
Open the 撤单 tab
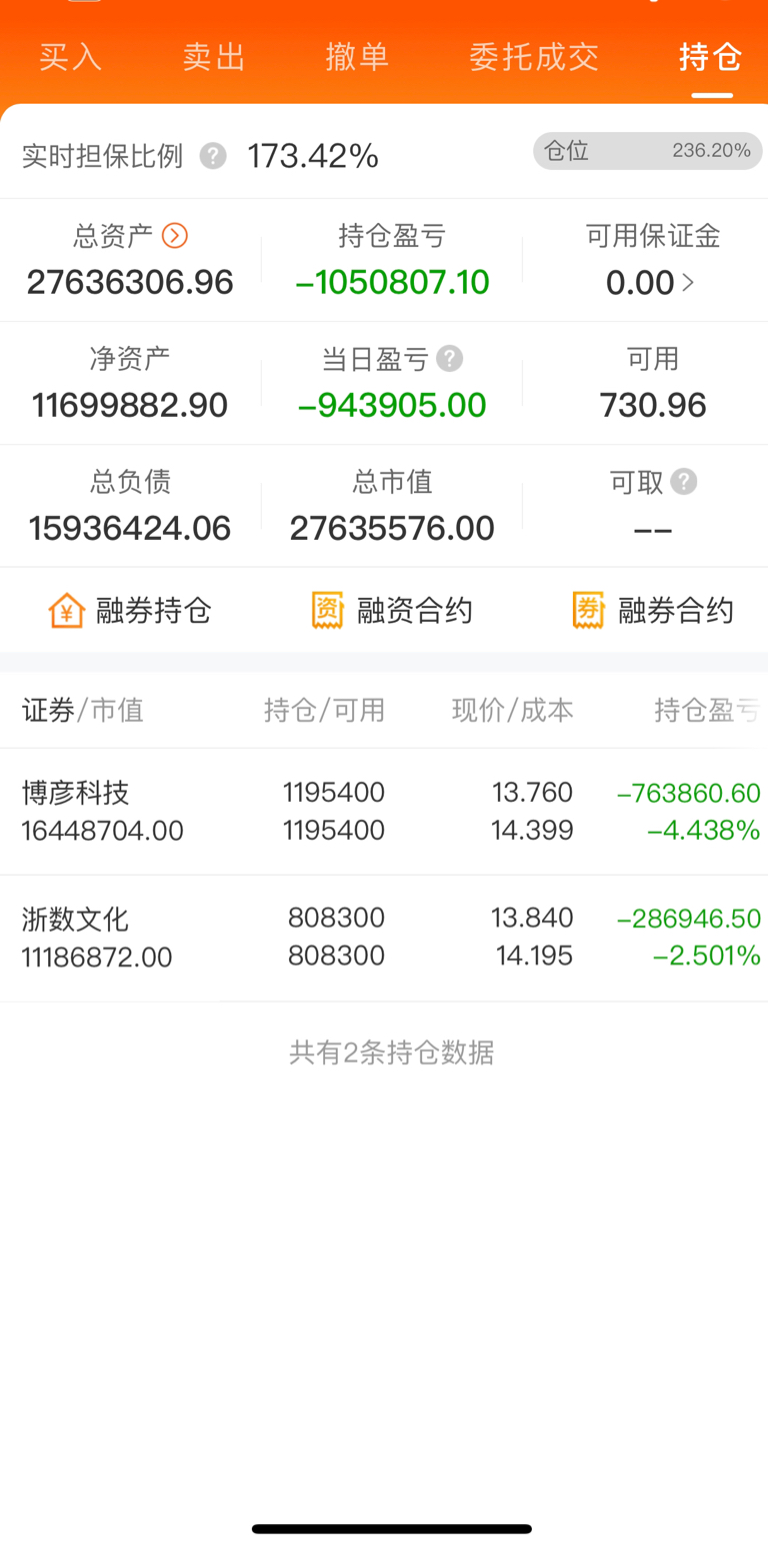(357, 57)
